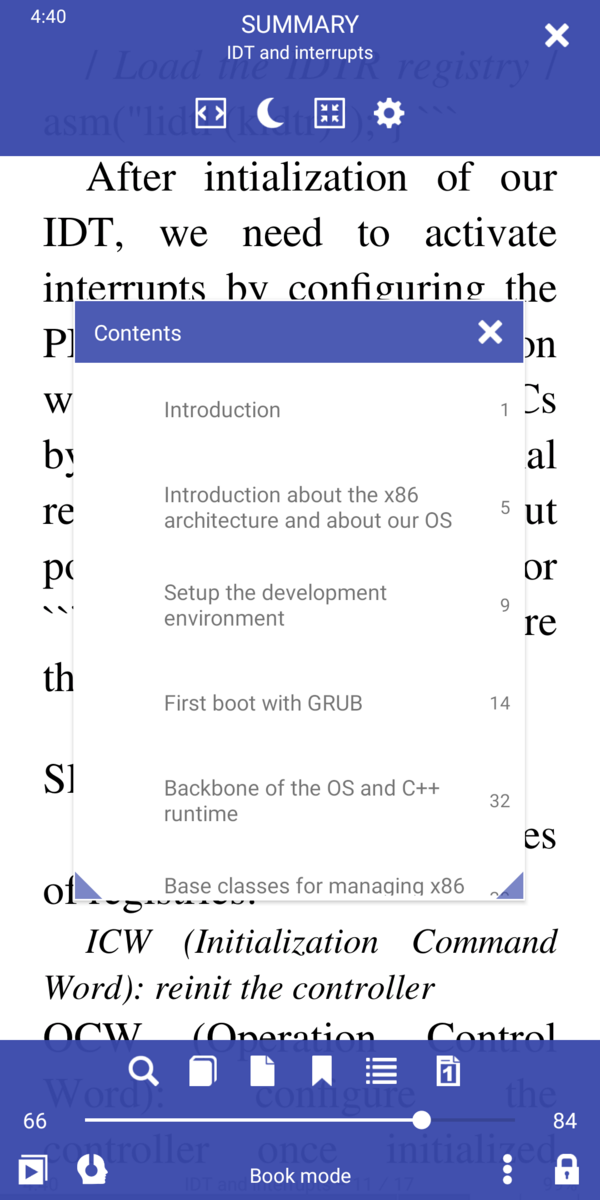The image size is (600, 1200).
Task: Close the reader menu with top X
Action: 556,36
